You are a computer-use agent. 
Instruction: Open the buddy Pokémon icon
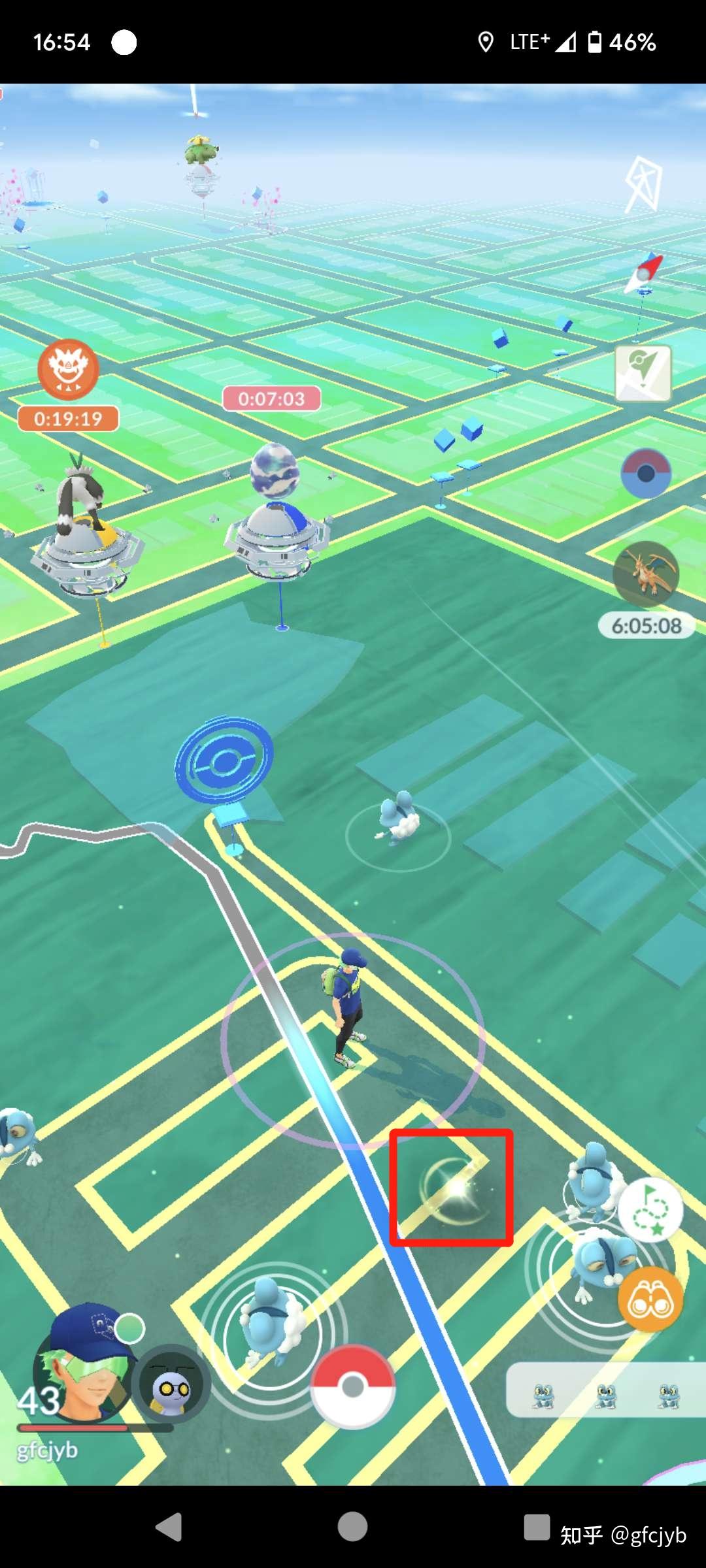171,1384
